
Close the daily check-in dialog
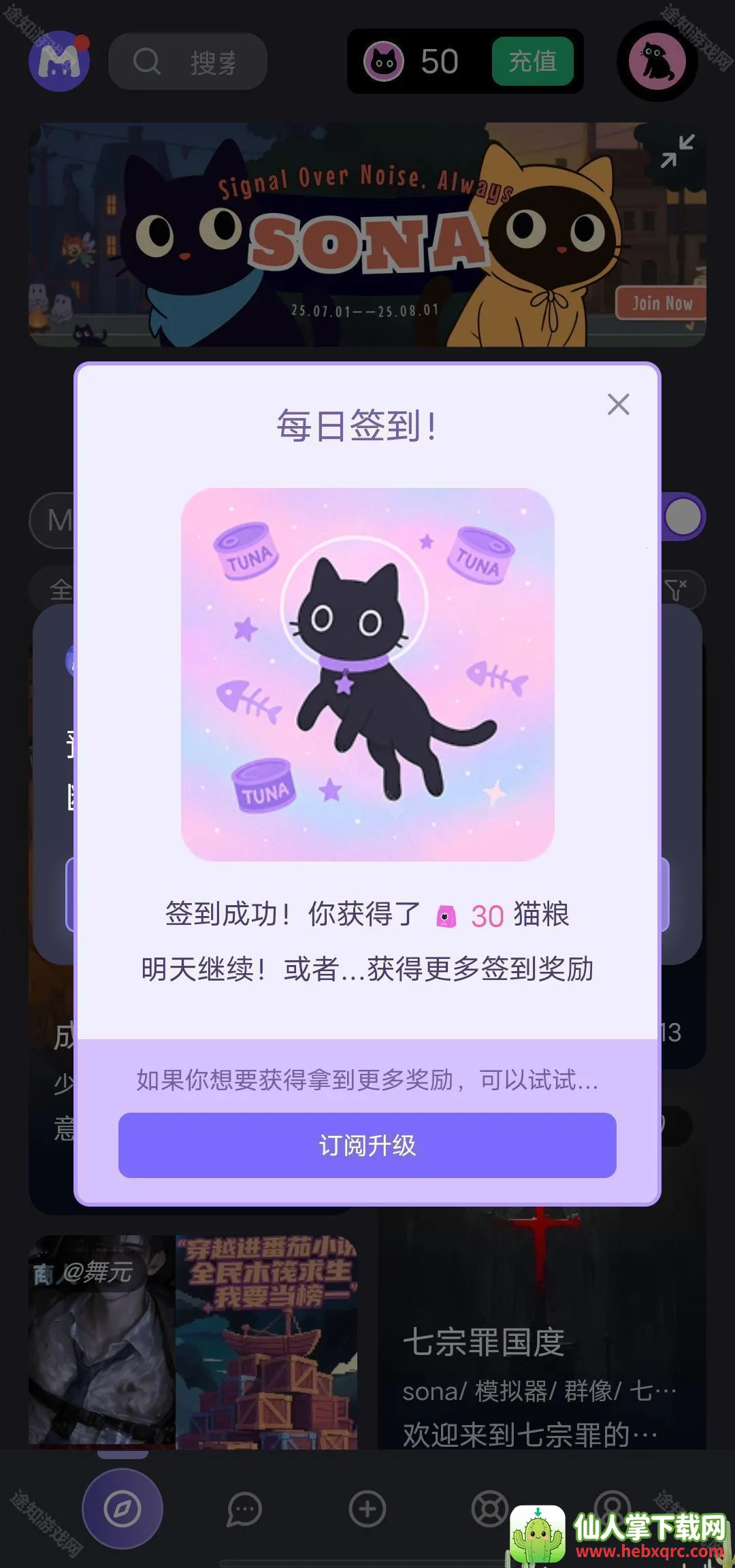618,404
